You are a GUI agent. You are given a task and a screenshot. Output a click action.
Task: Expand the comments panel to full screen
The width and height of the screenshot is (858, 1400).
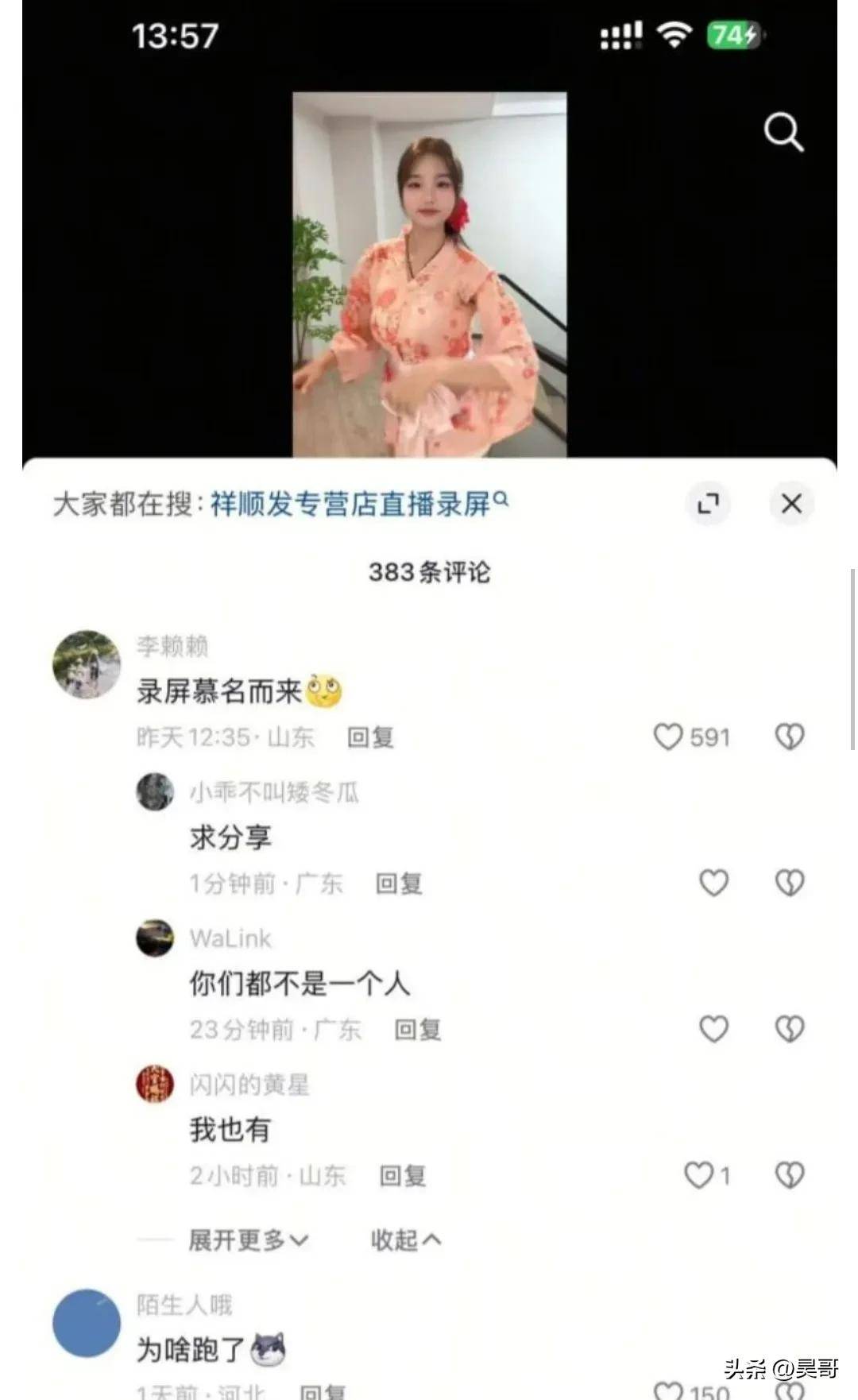pyautogui.click(x=707, y=504)
